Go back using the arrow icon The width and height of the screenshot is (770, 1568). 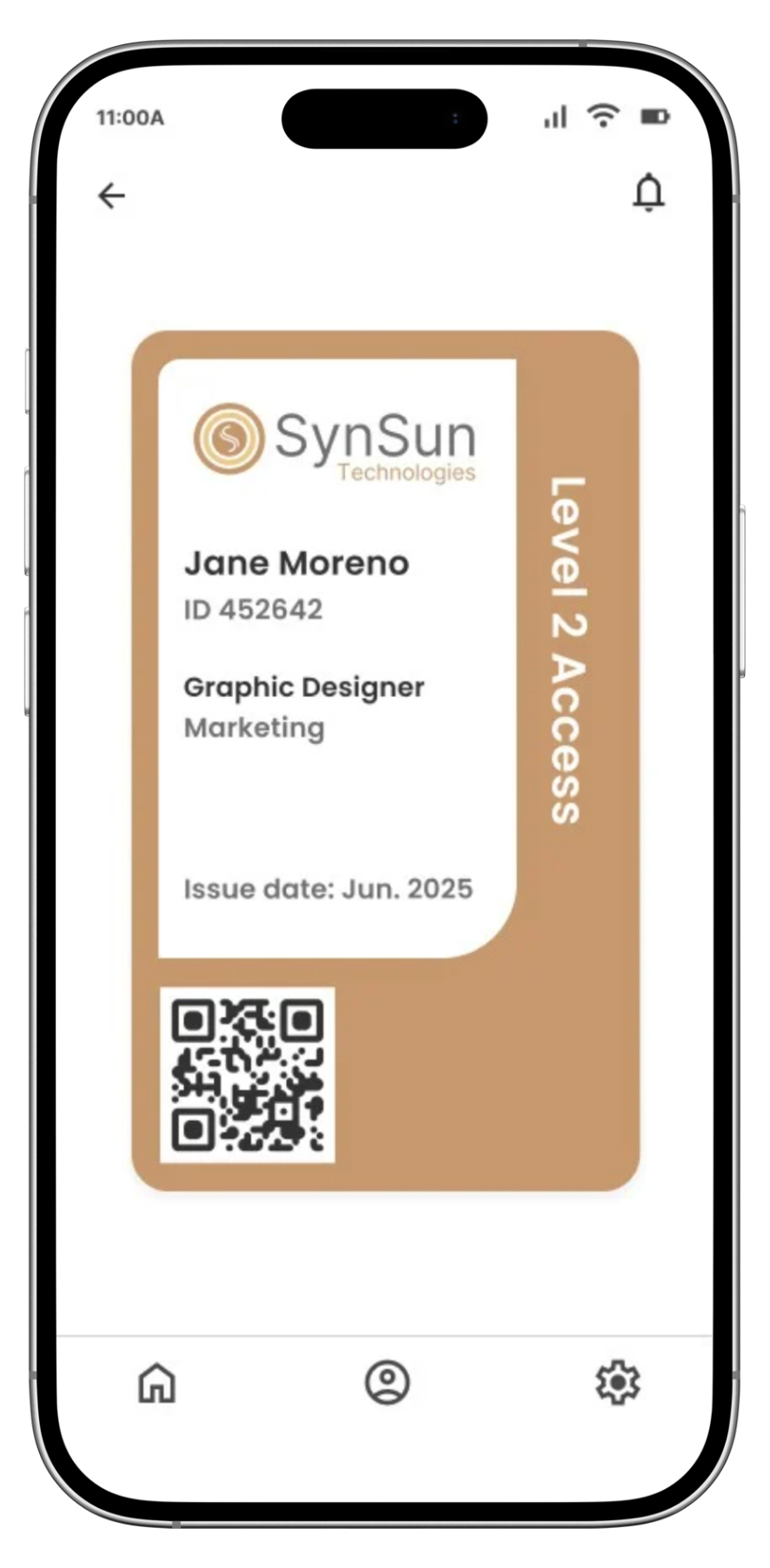pyautogui.click(x=111, y=196)
